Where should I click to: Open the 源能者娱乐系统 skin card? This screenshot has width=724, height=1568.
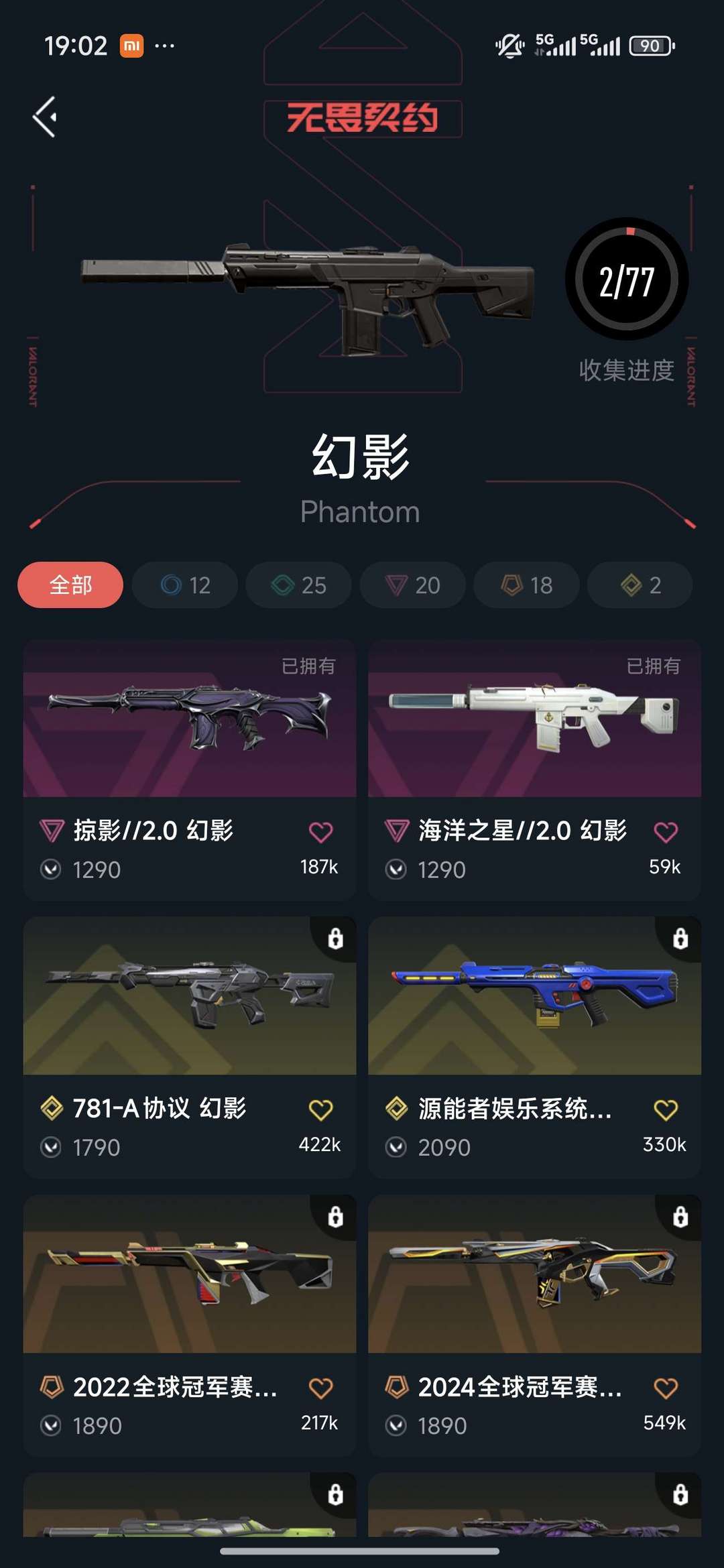[x=534, y=1047]
